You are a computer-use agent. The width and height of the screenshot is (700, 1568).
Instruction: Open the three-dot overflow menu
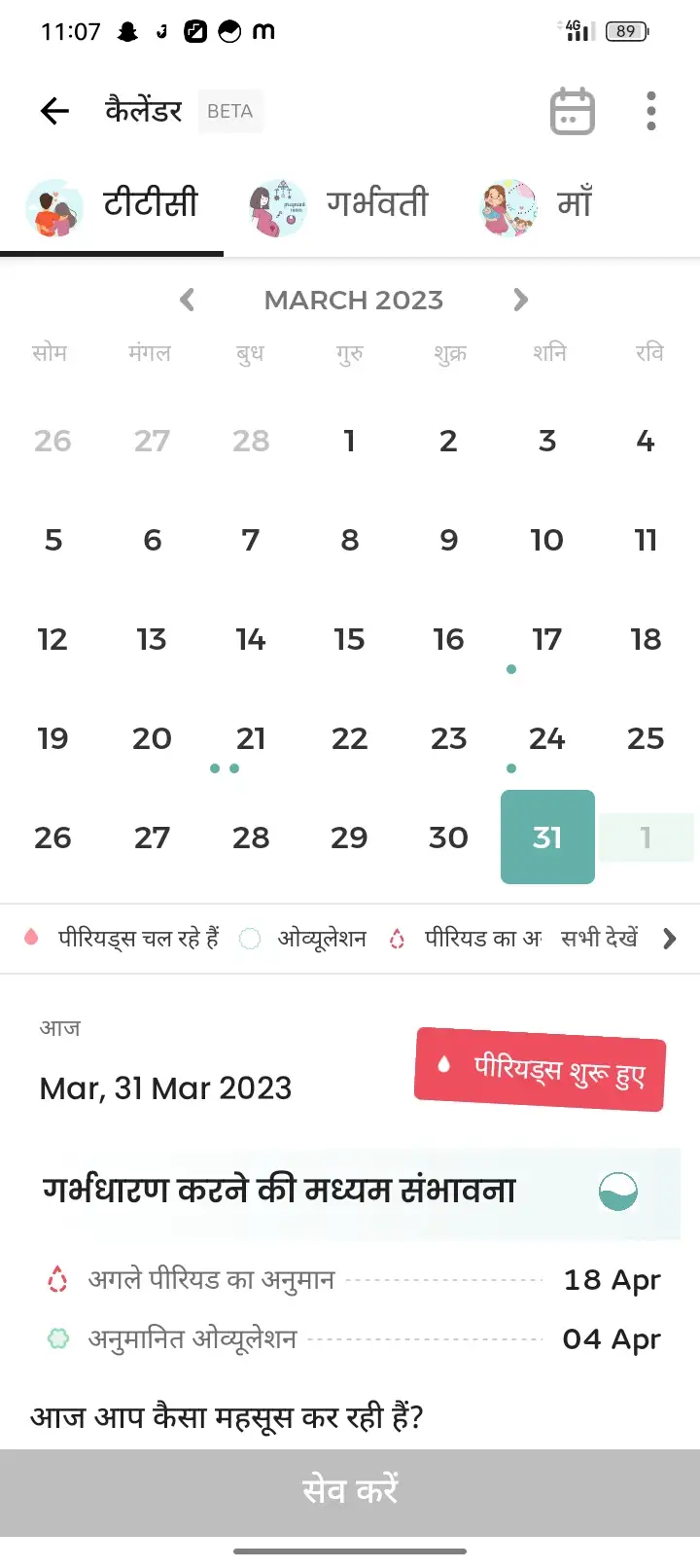650,111
